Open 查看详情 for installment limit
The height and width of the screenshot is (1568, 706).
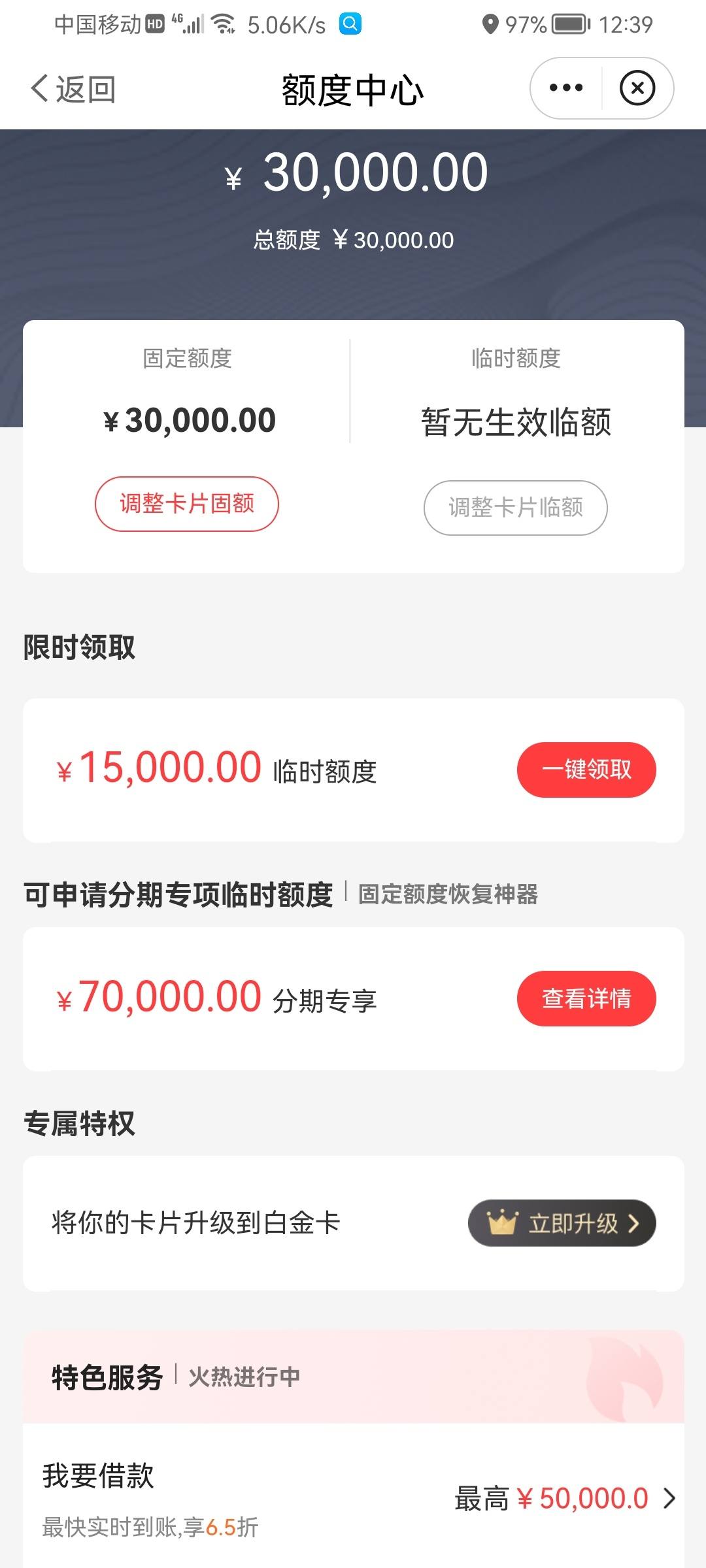pos(586,998)
